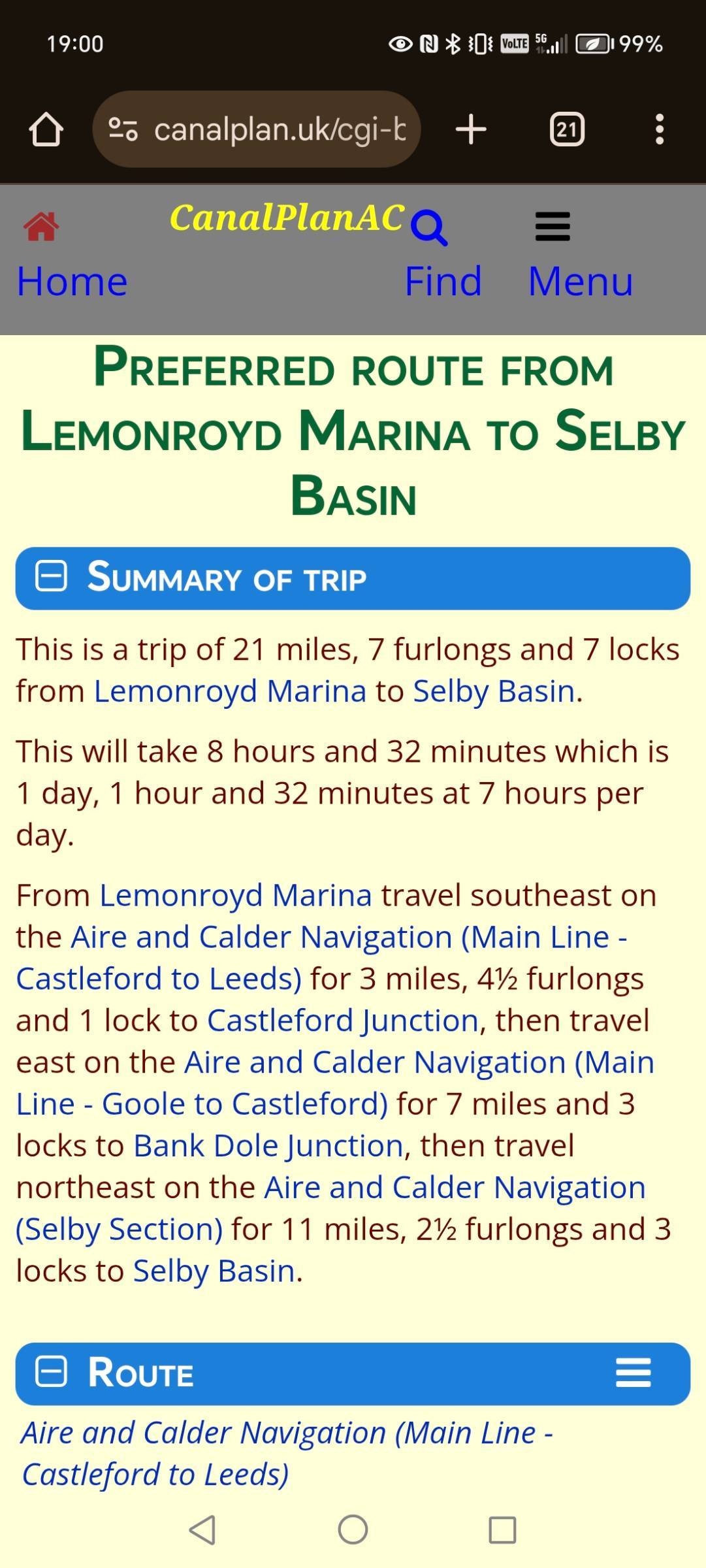
Task: Open the Route section hamburger options
Action: coord(633,1373)
